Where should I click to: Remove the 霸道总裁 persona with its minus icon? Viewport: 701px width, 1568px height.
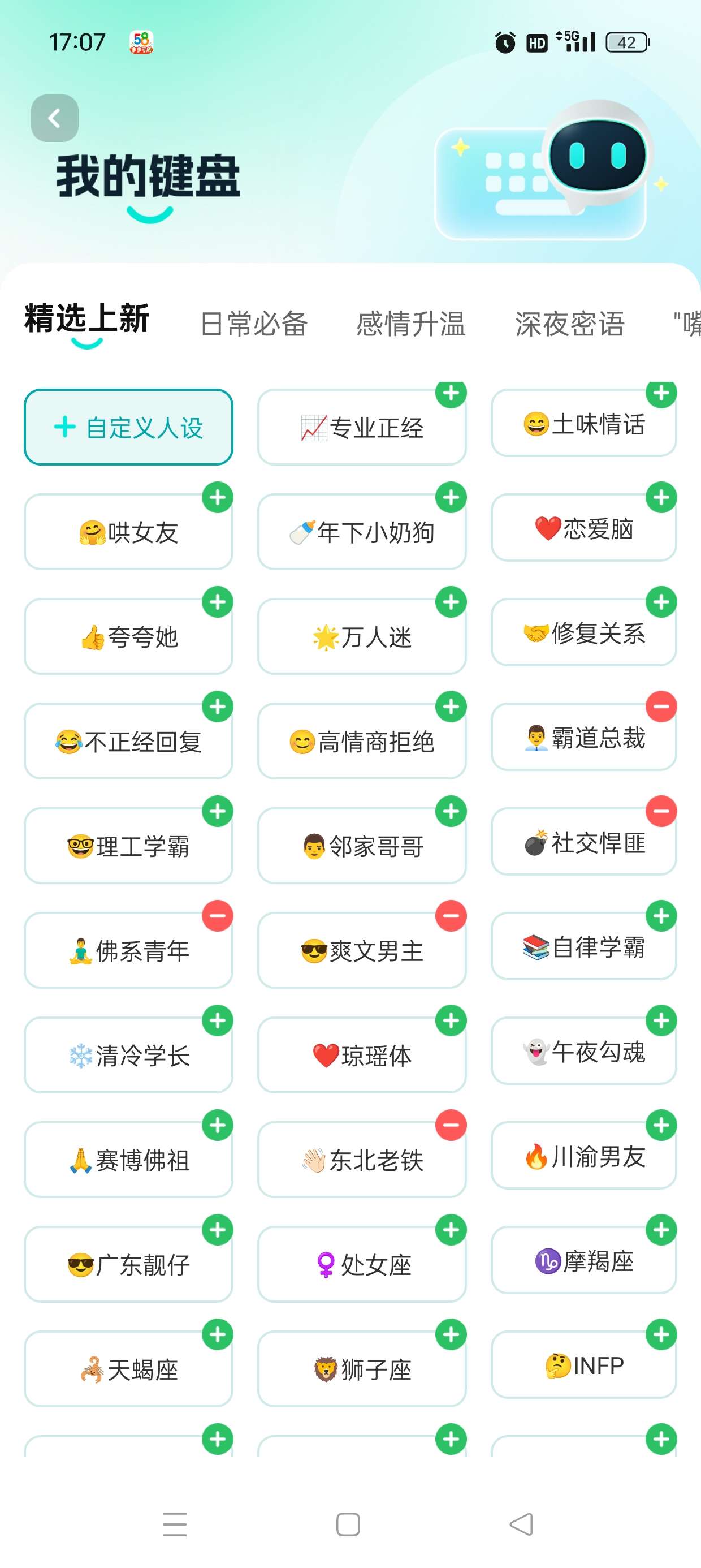[x=661, y=707]
